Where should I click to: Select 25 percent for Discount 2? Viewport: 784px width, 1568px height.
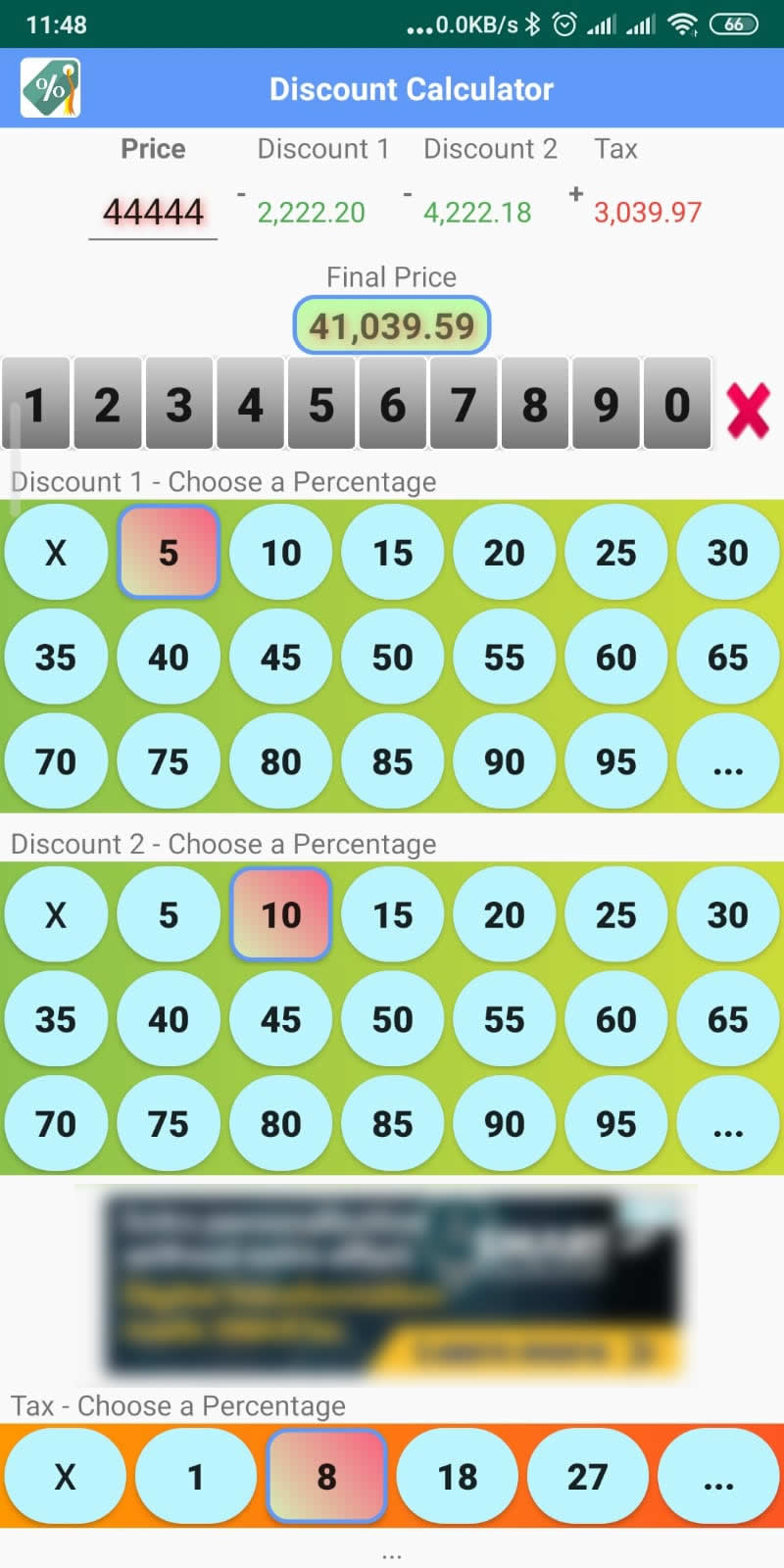615,915
